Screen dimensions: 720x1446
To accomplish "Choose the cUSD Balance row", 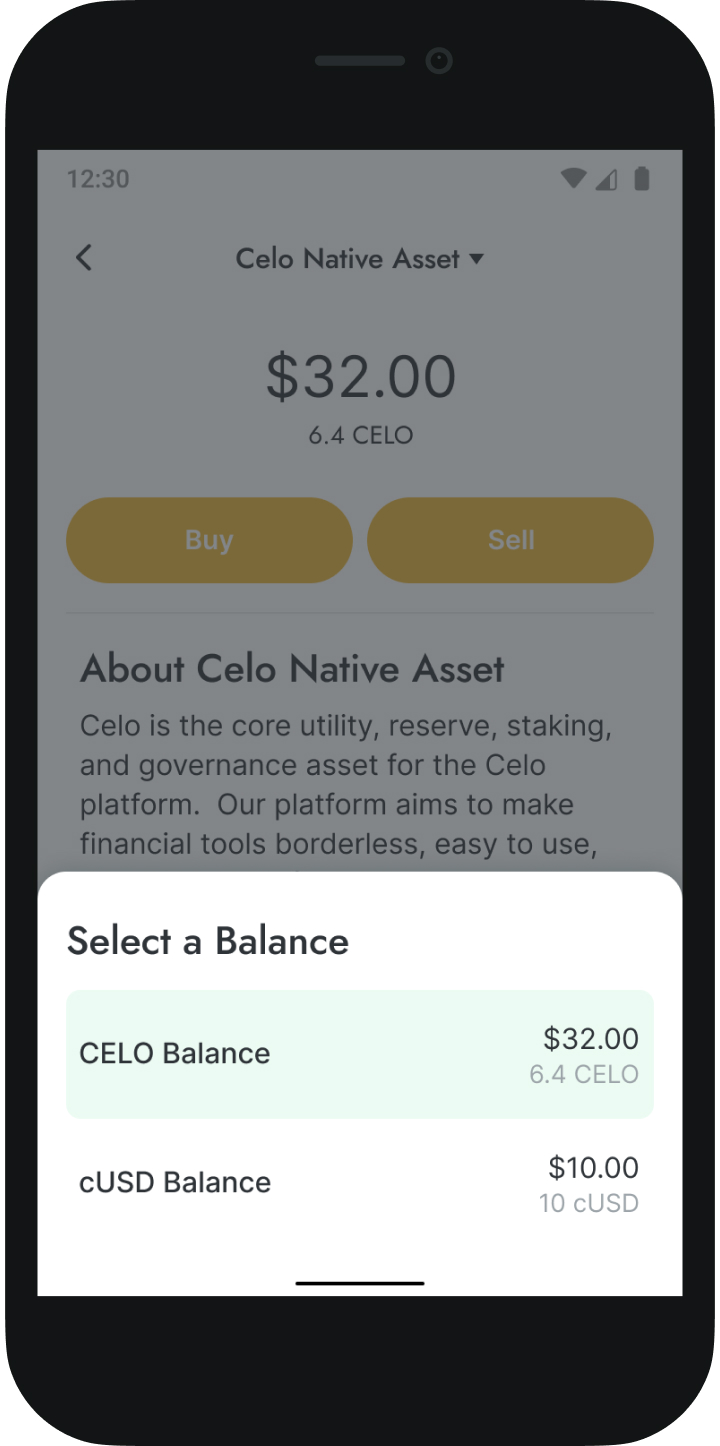I will [359, 1183].
